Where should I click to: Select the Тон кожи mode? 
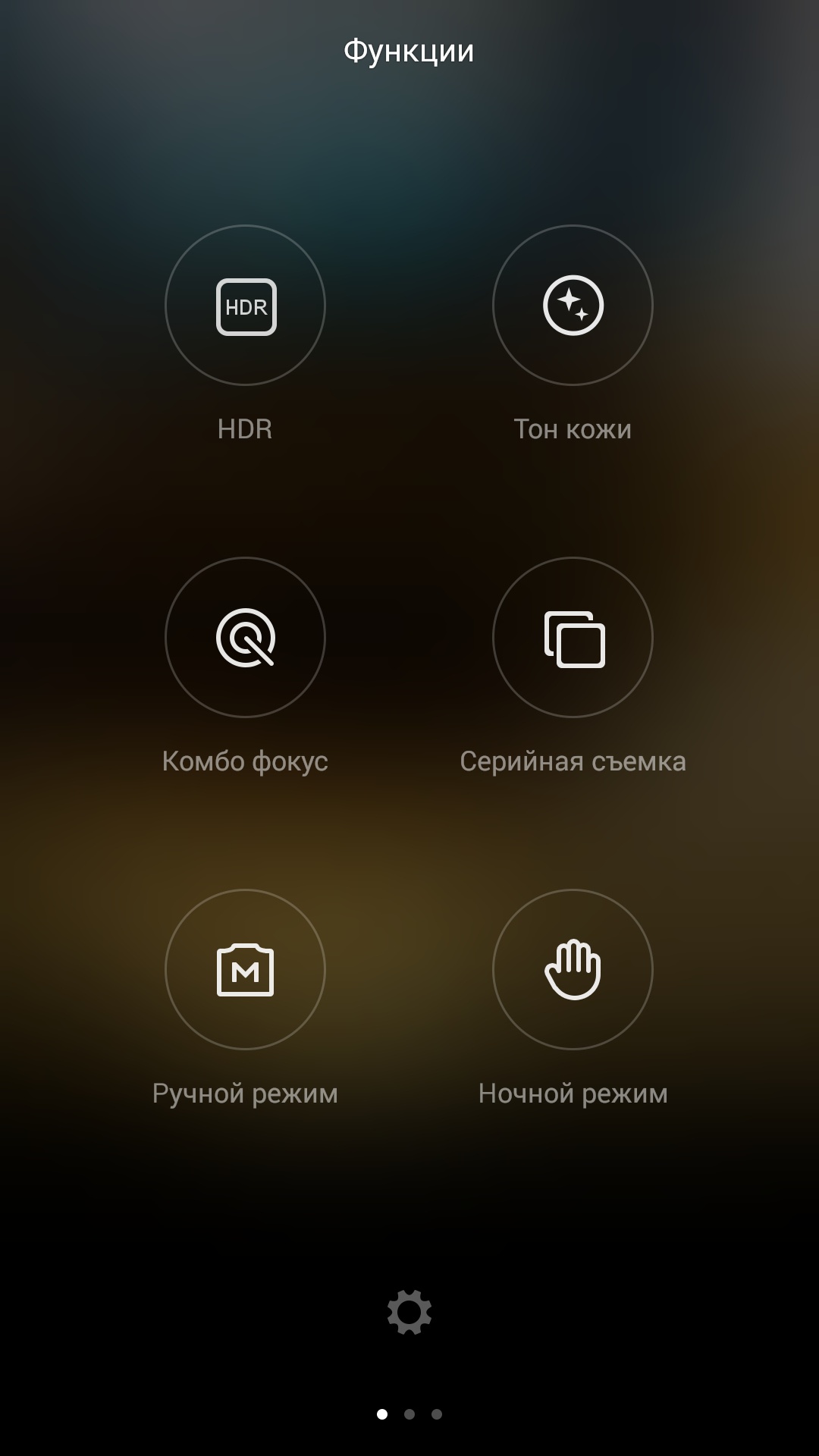573,306
